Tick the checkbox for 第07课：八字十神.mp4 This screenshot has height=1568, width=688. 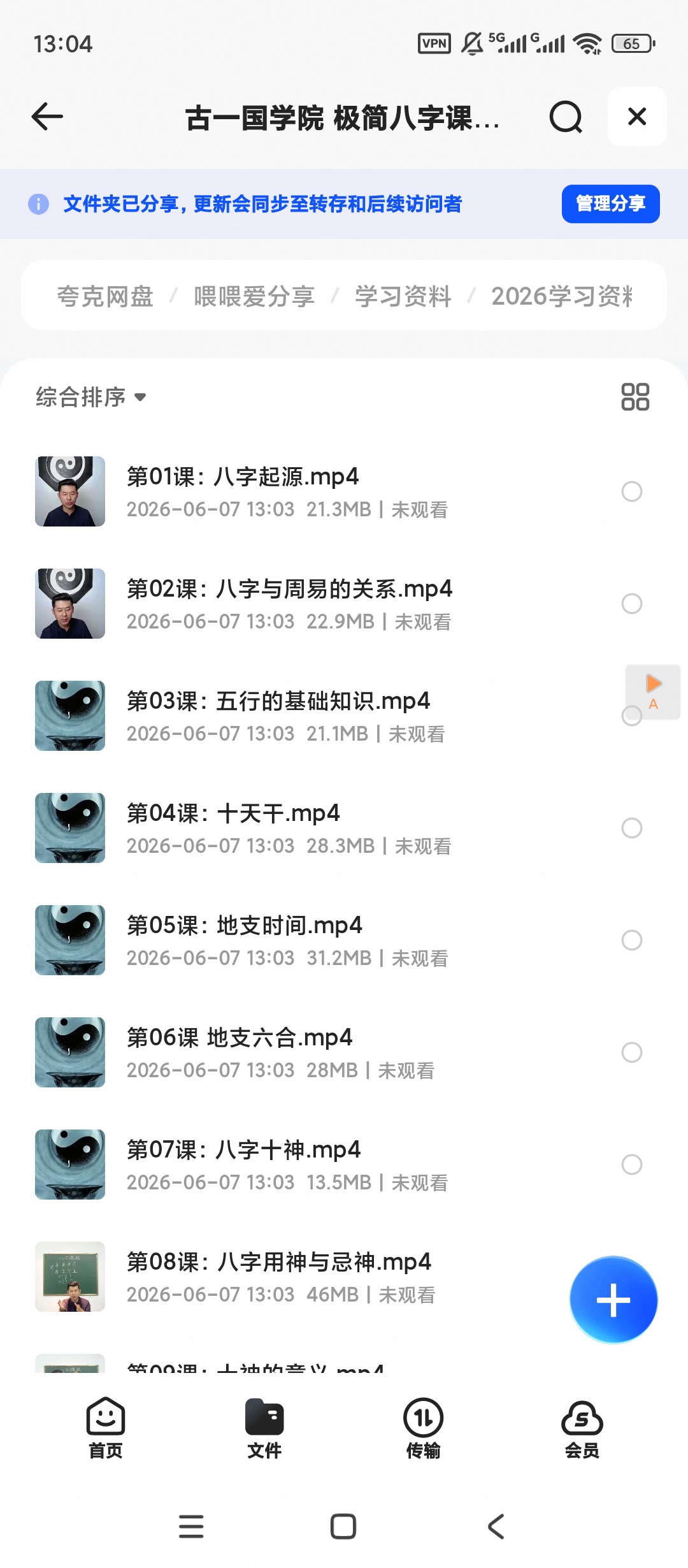[x=631, y=1165]
